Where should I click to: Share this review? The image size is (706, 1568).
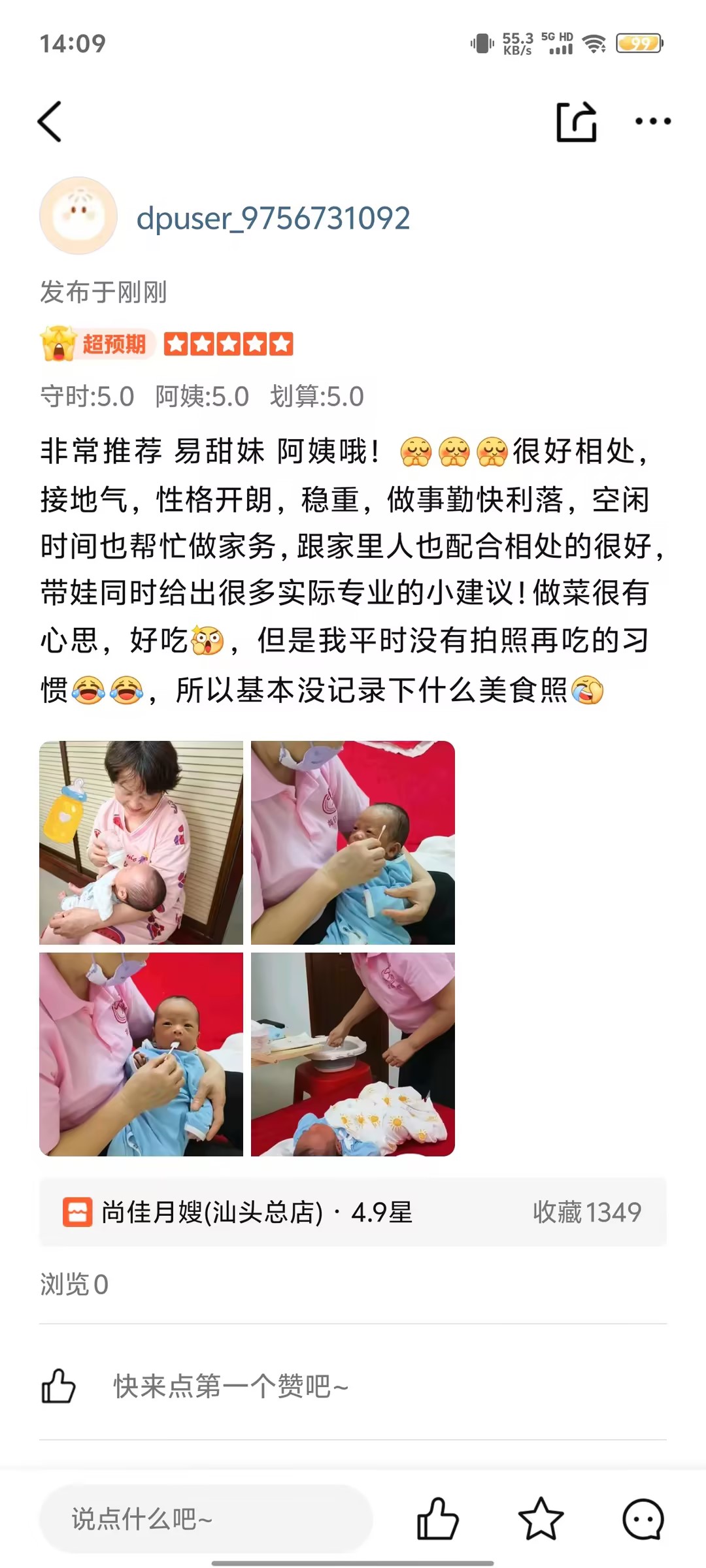pyautogui.click(x=577, y=122)
